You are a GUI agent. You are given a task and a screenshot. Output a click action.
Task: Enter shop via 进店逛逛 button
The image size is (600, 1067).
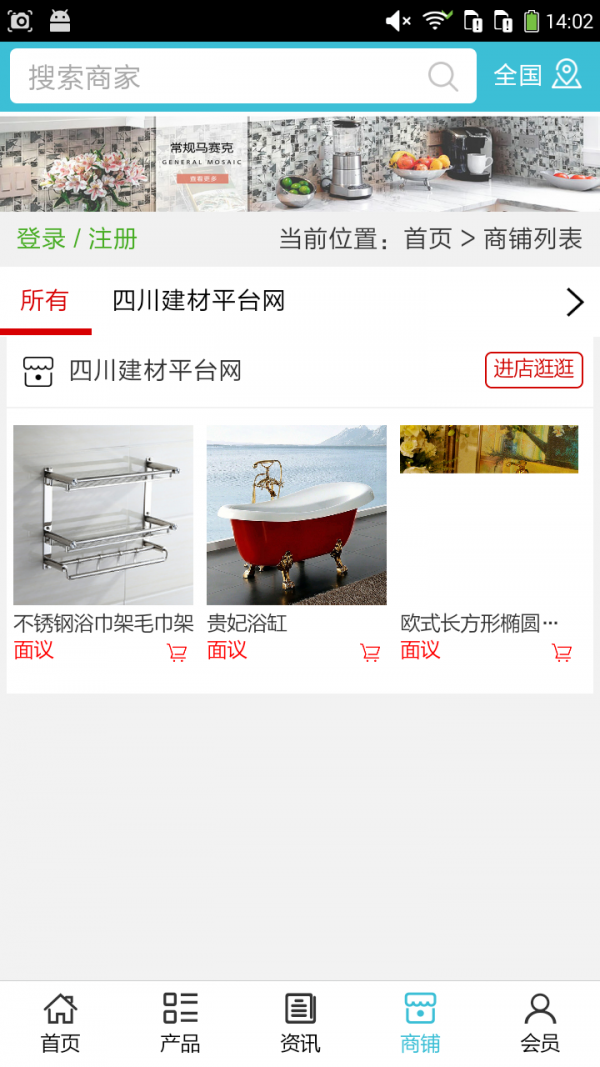pyautogui.click(x=534, y=369)
